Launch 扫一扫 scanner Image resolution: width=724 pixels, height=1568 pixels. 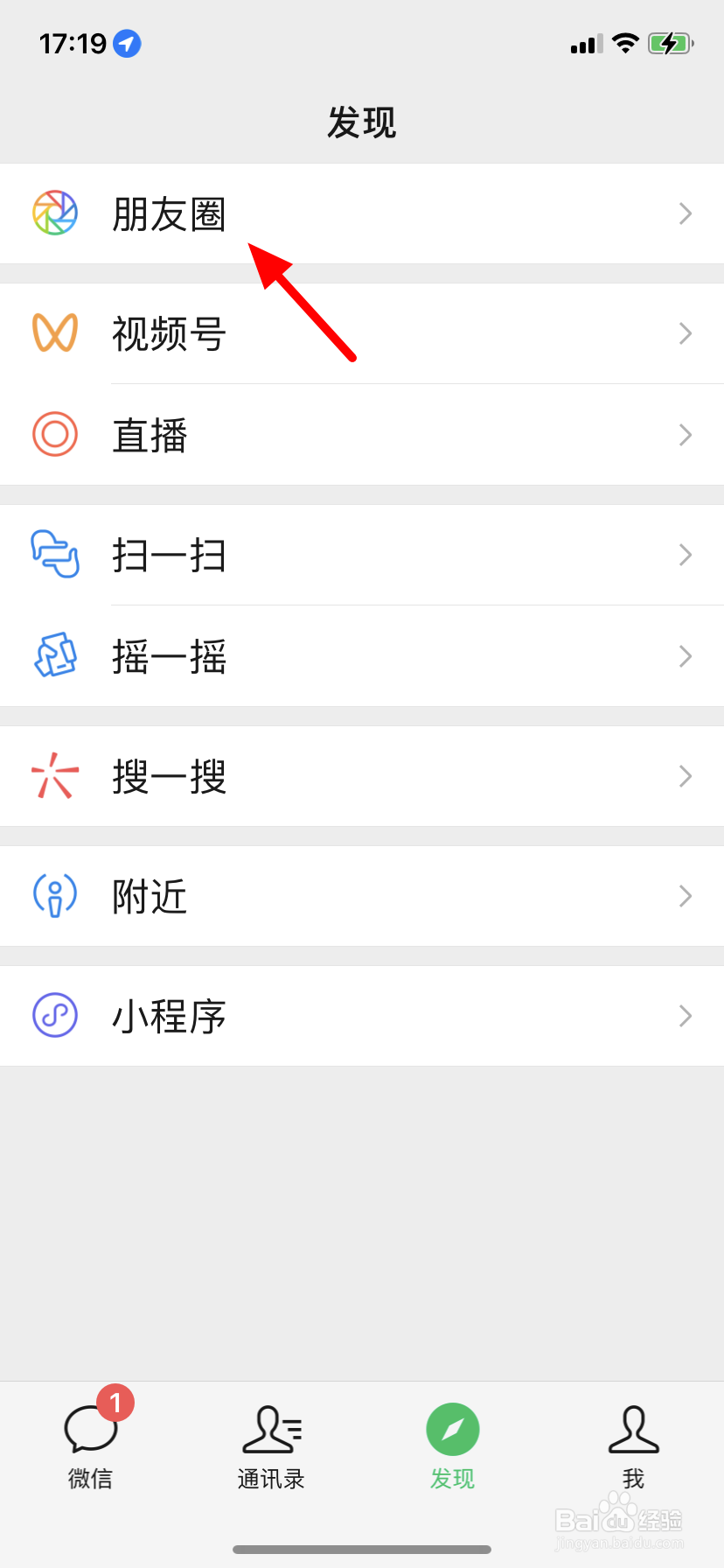click(x=169, y=556)
